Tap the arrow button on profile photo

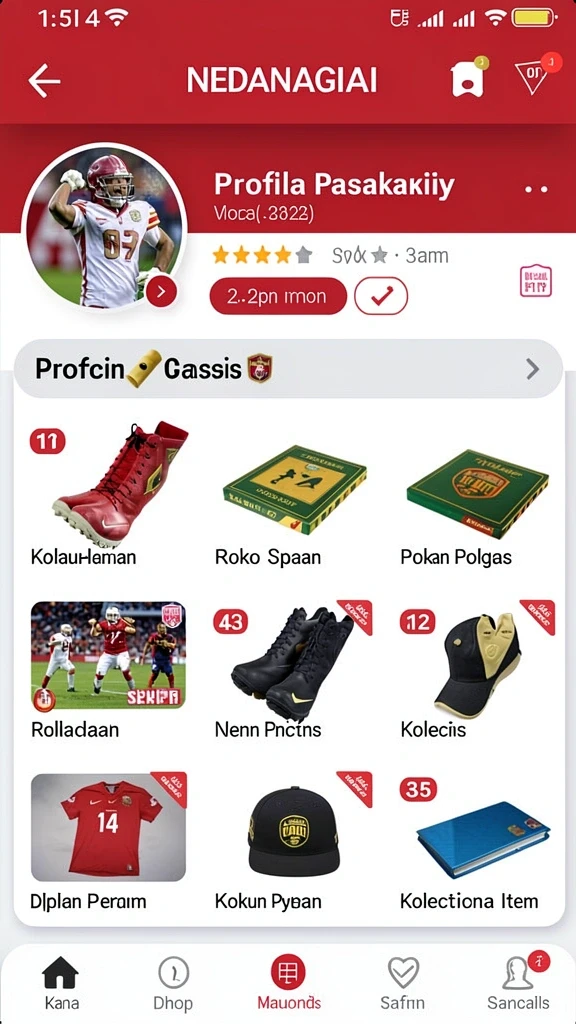pyautogui.click(x=161, y=292)
